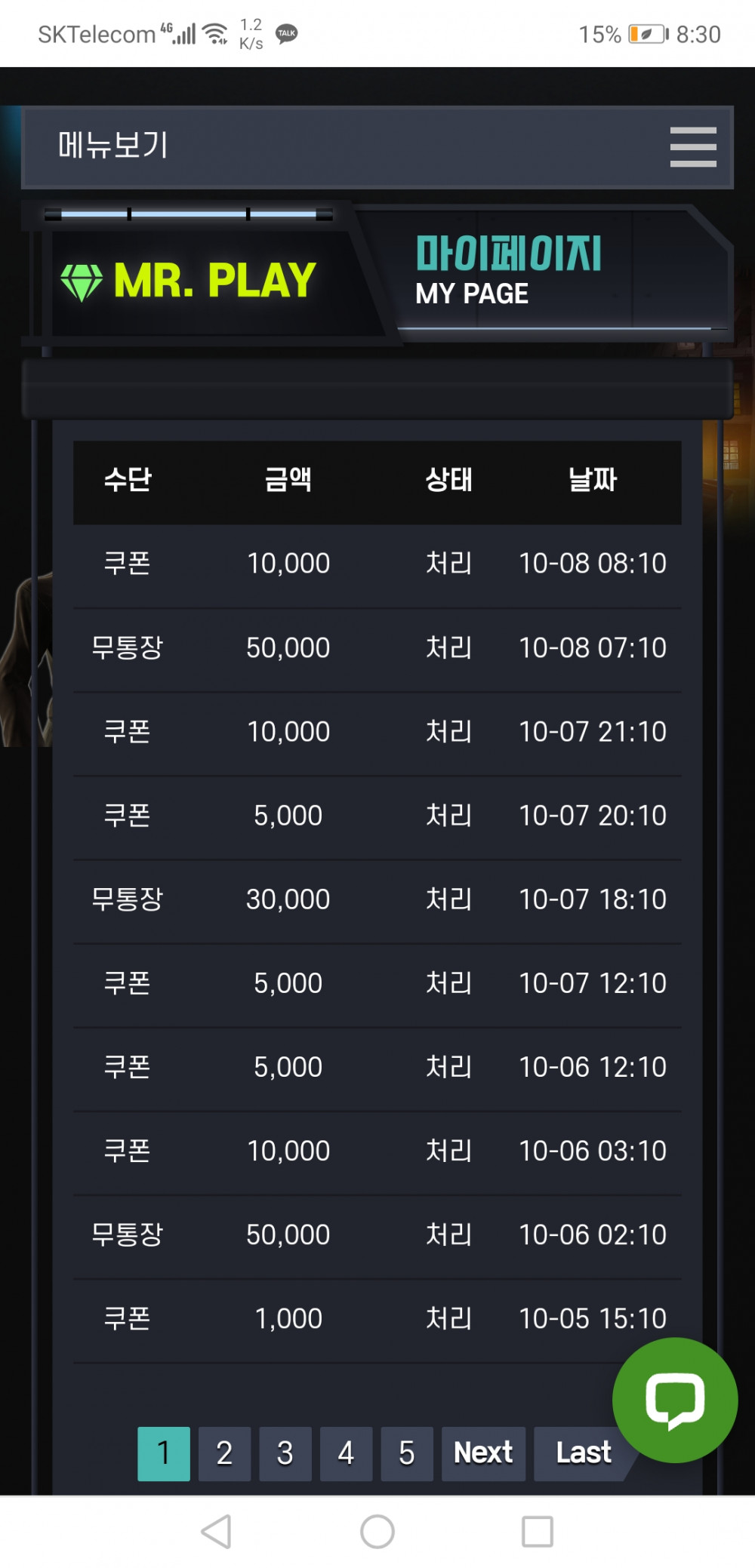This screenshot has width=755, height=1568.
Task: Jump to page 4
Action: 346,1453
